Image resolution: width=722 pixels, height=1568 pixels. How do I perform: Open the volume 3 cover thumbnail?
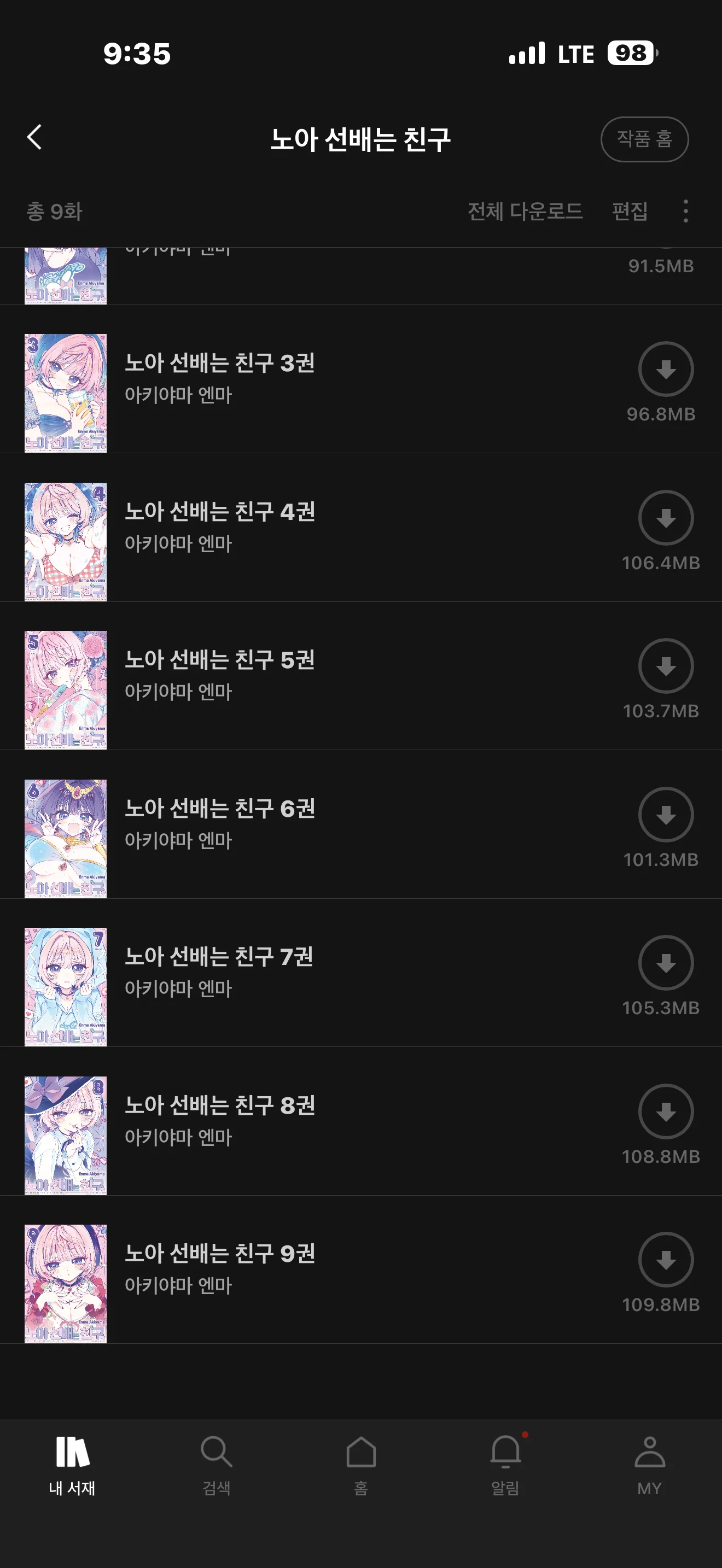tap(65, 393)
